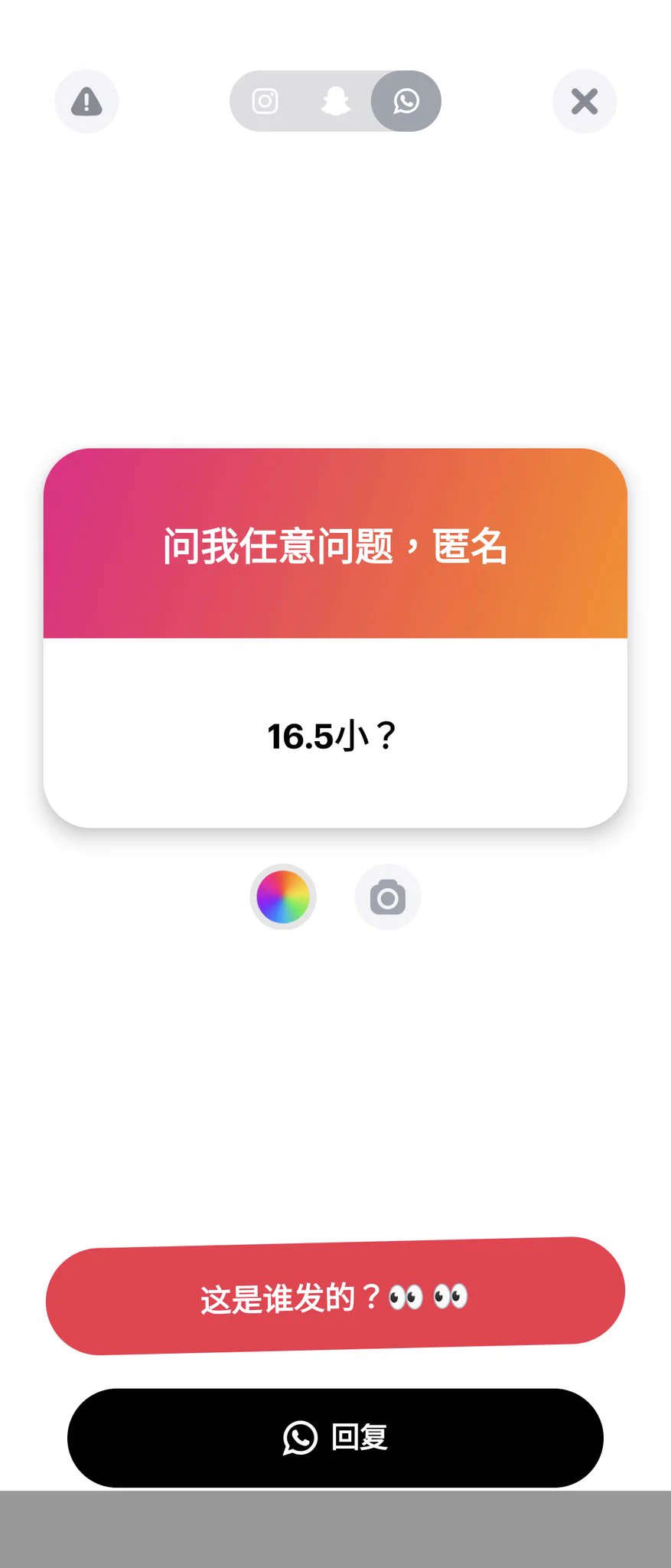The width and height of the screenshot is (671, 1568).
Task: Tap the WhatsApp logo inside the reply button
Action: click(300, 1439)
